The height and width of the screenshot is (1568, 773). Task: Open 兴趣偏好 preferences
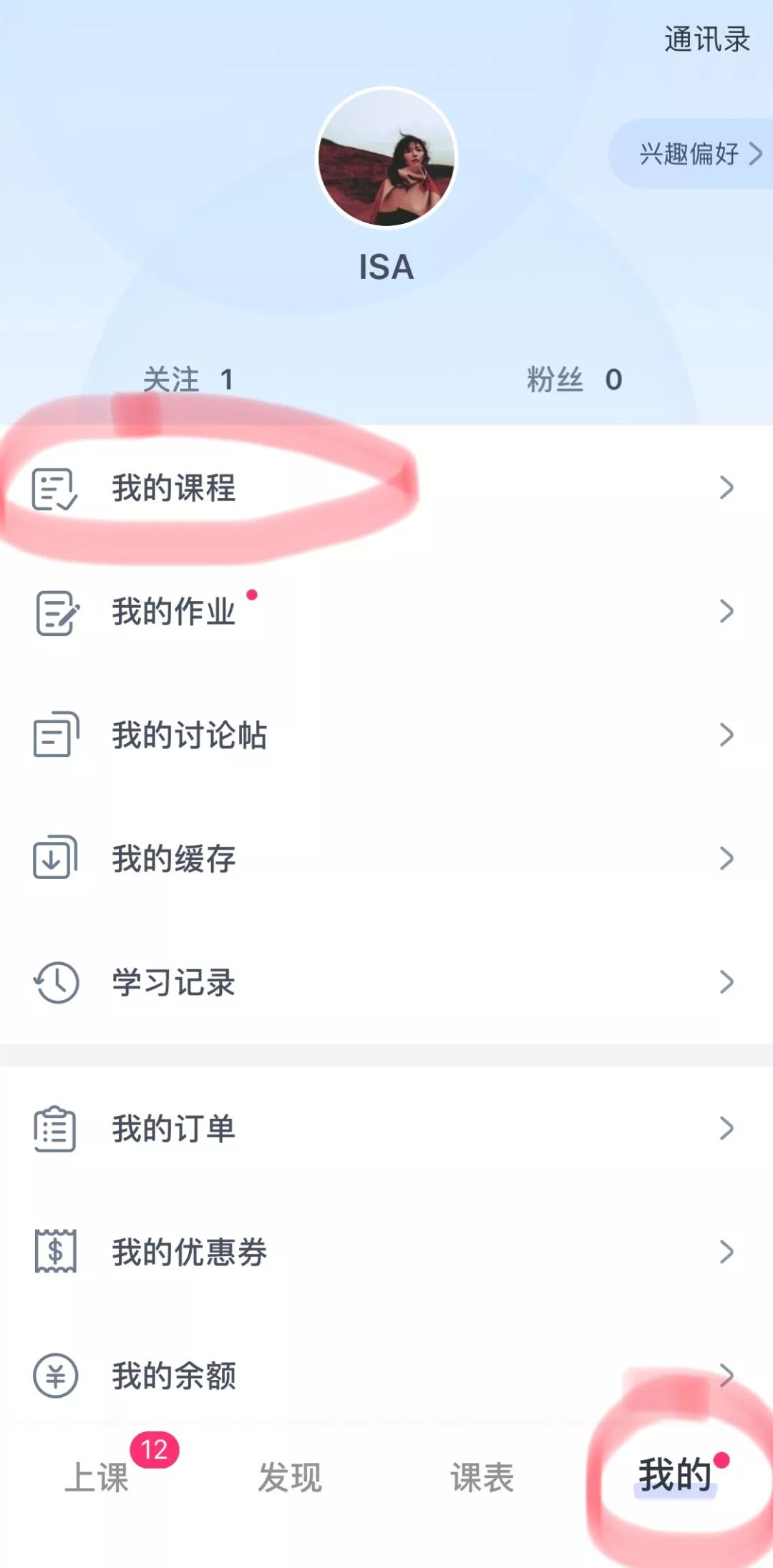coord(699,154)
